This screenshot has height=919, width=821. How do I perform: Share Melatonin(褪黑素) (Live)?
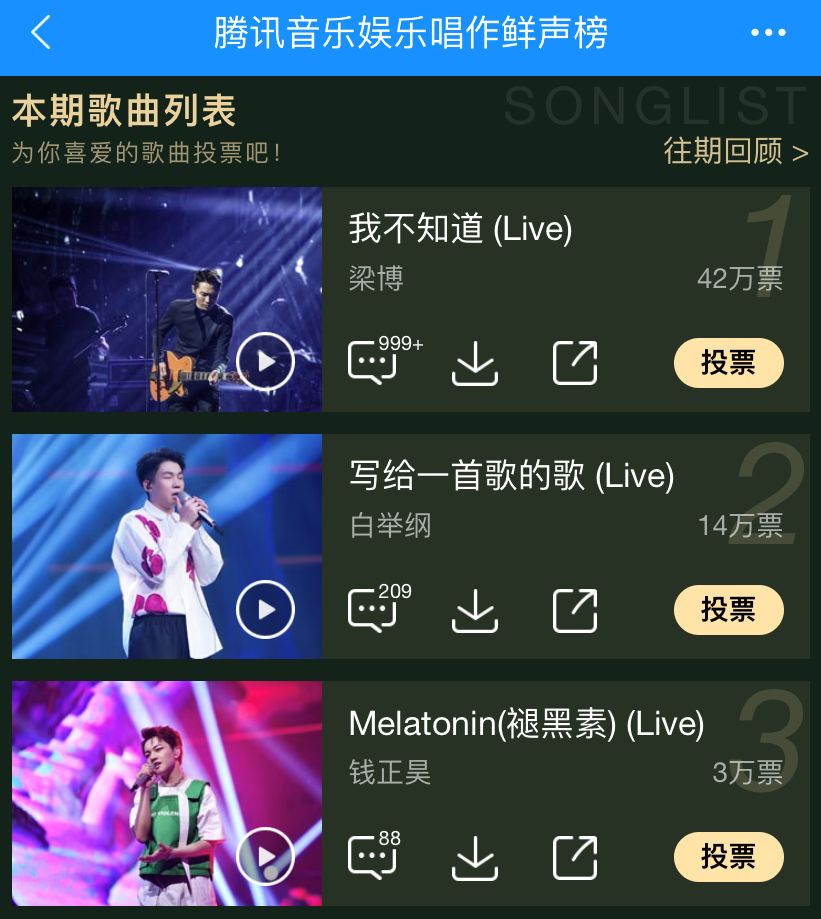pyautogui.click(x=575, y=858)
